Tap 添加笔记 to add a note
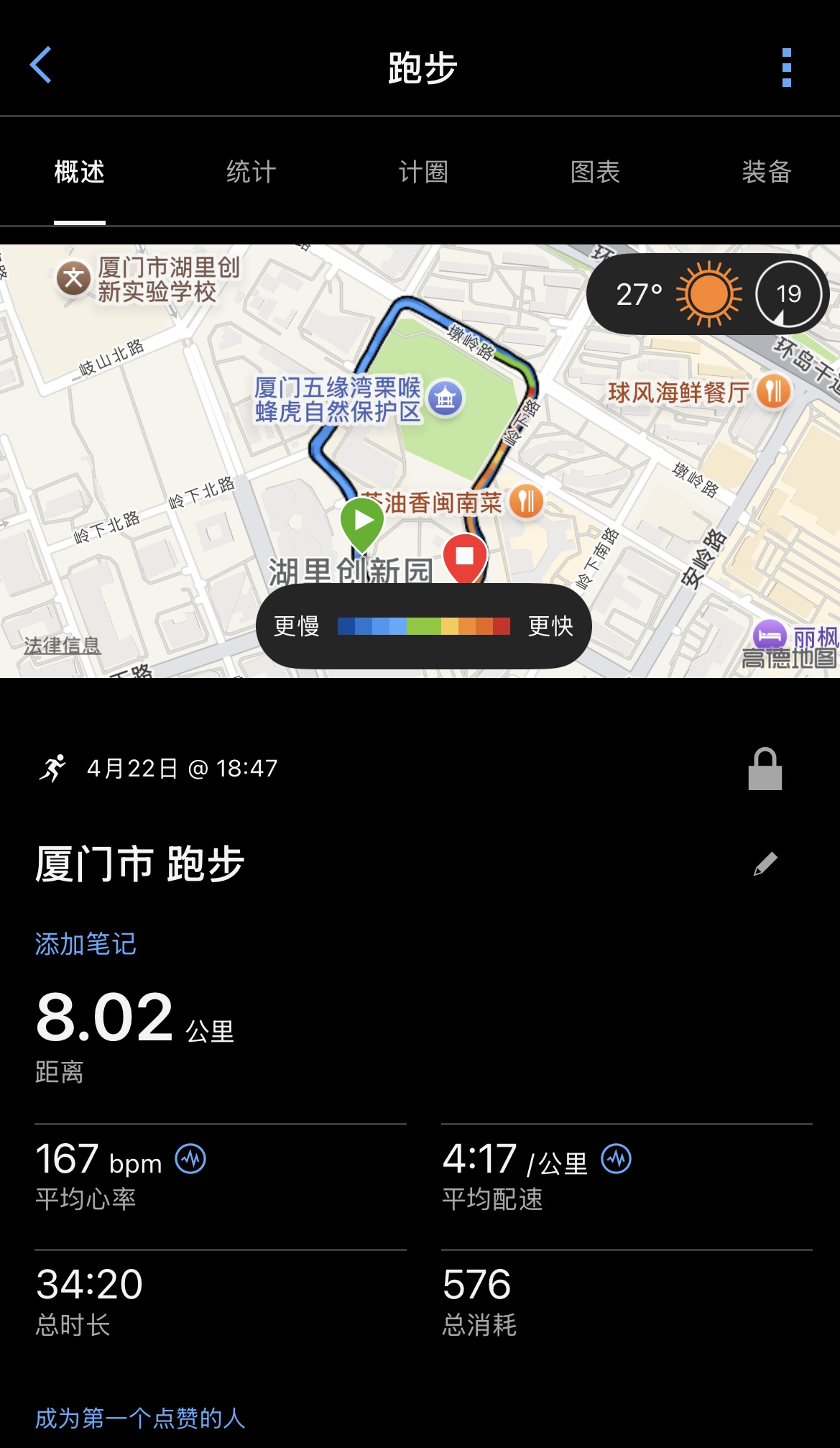Viewport: 840px width, 1448px height. pos(86,944)
